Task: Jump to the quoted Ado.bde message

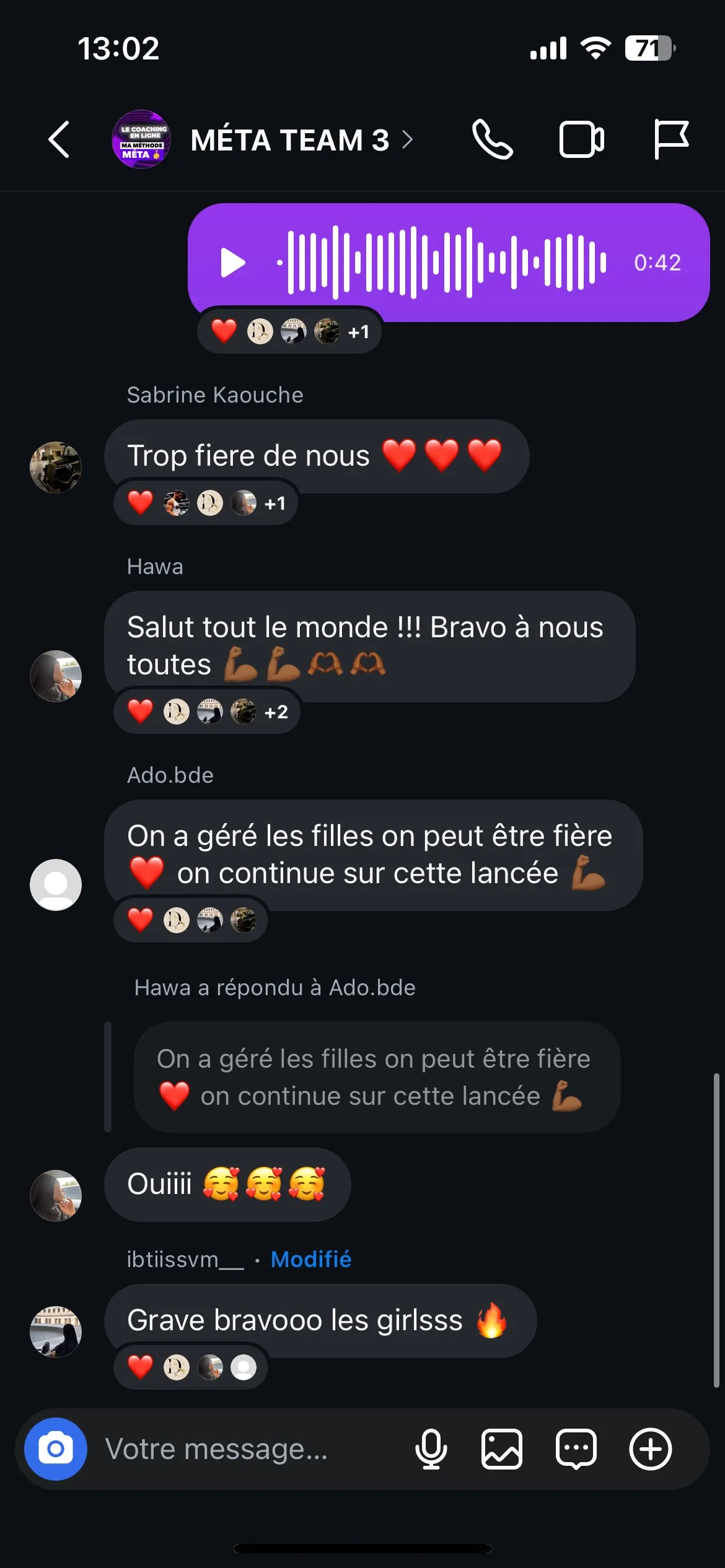Action: 377,1077
